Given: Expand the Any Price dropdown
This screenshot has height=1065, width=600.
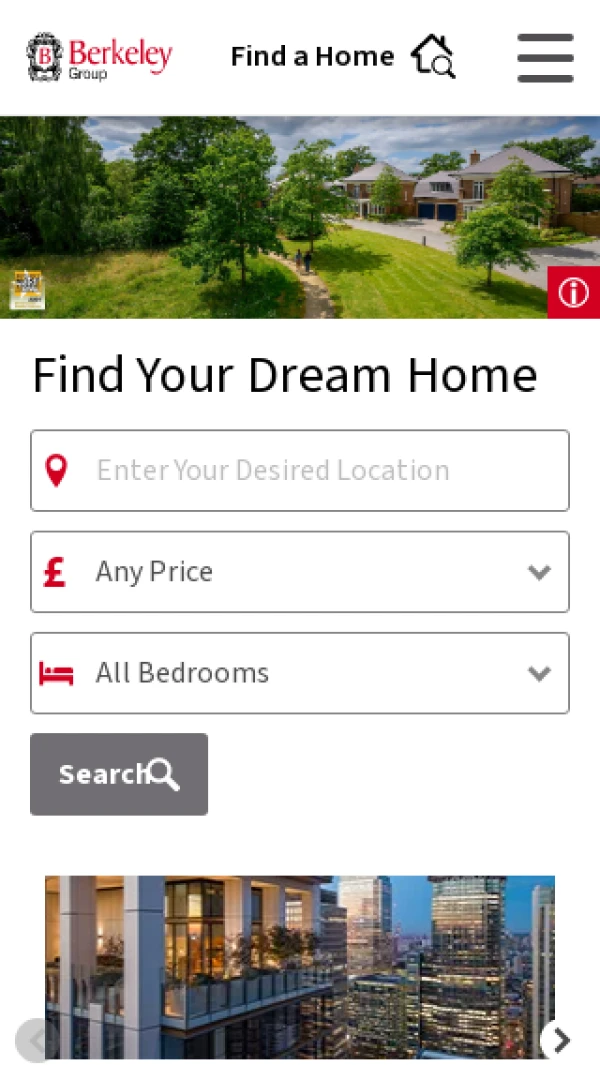Looking at the screenshot, I should pos(300,572).
